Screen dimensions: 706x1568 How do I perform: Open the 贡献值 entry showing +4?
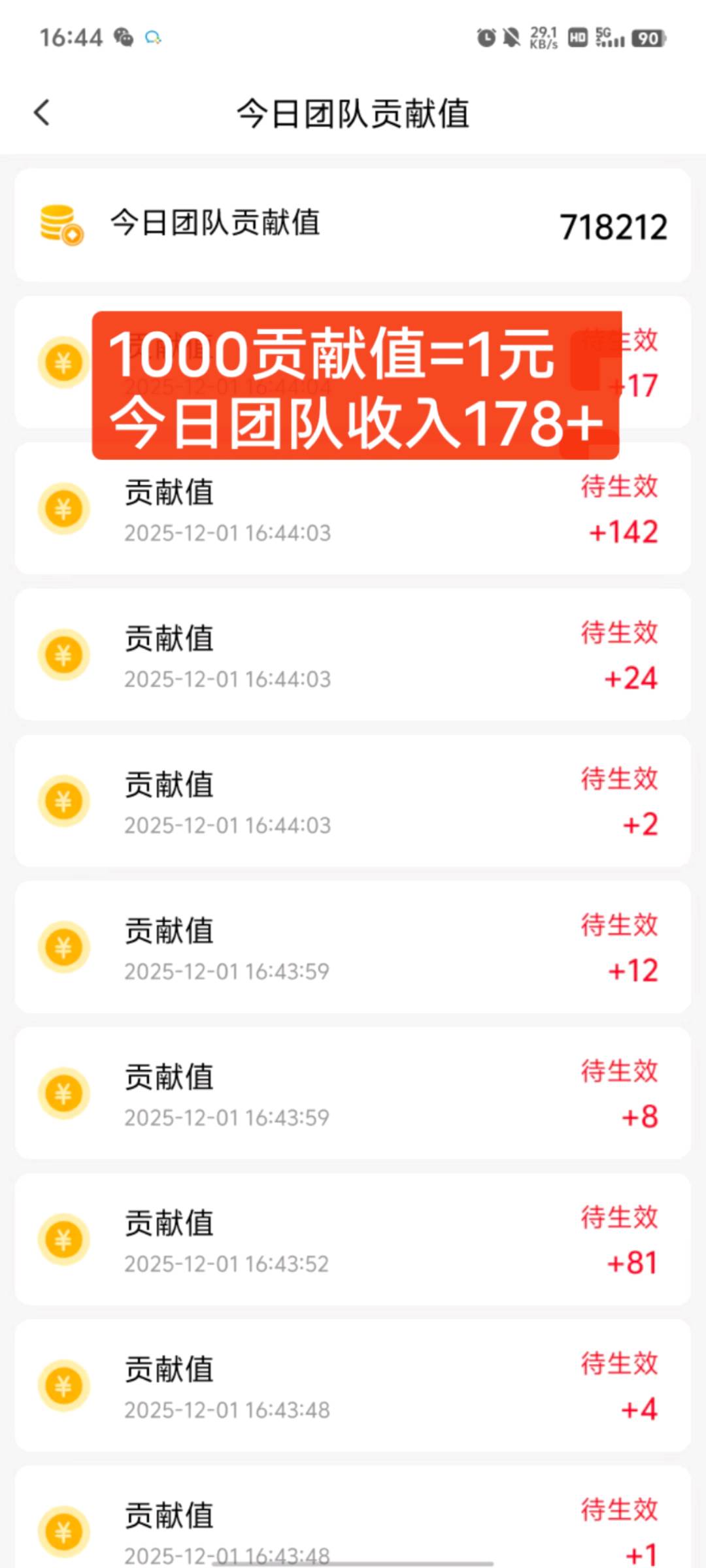pos(353,1385)
